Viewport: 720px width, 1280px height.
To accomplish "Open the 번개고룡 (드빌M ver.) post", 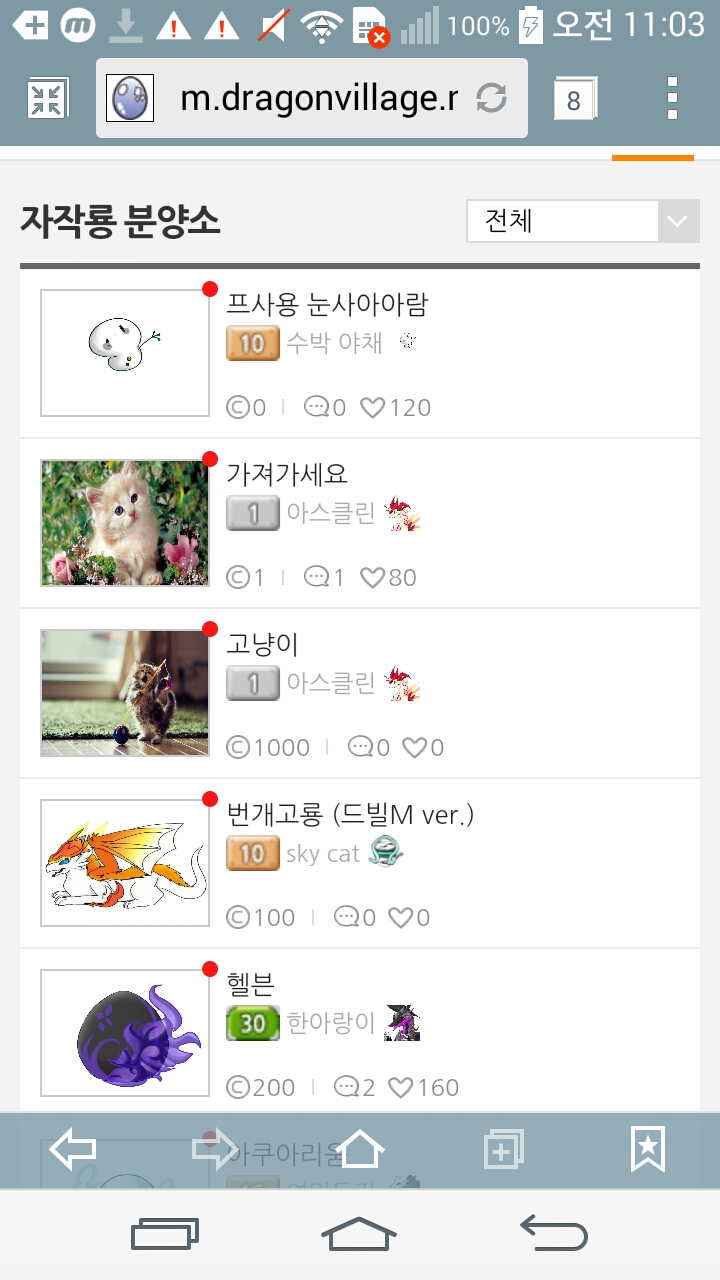I will tap(350, 815).
